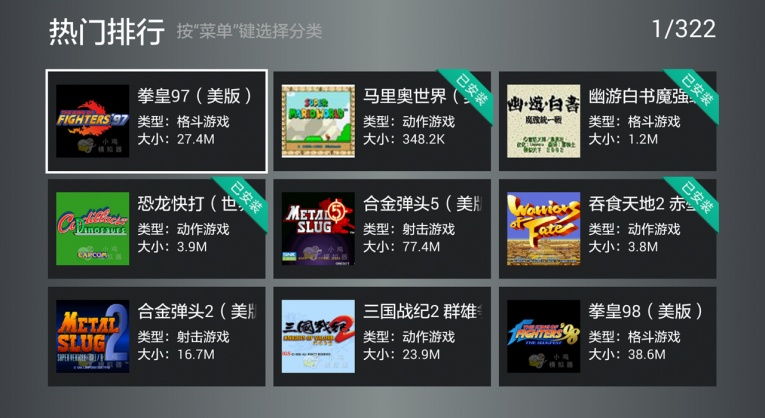Open the 合金弹头5 game card
Image resolution: width=765 pixels, height=418 pixels.
pos(382,228)
